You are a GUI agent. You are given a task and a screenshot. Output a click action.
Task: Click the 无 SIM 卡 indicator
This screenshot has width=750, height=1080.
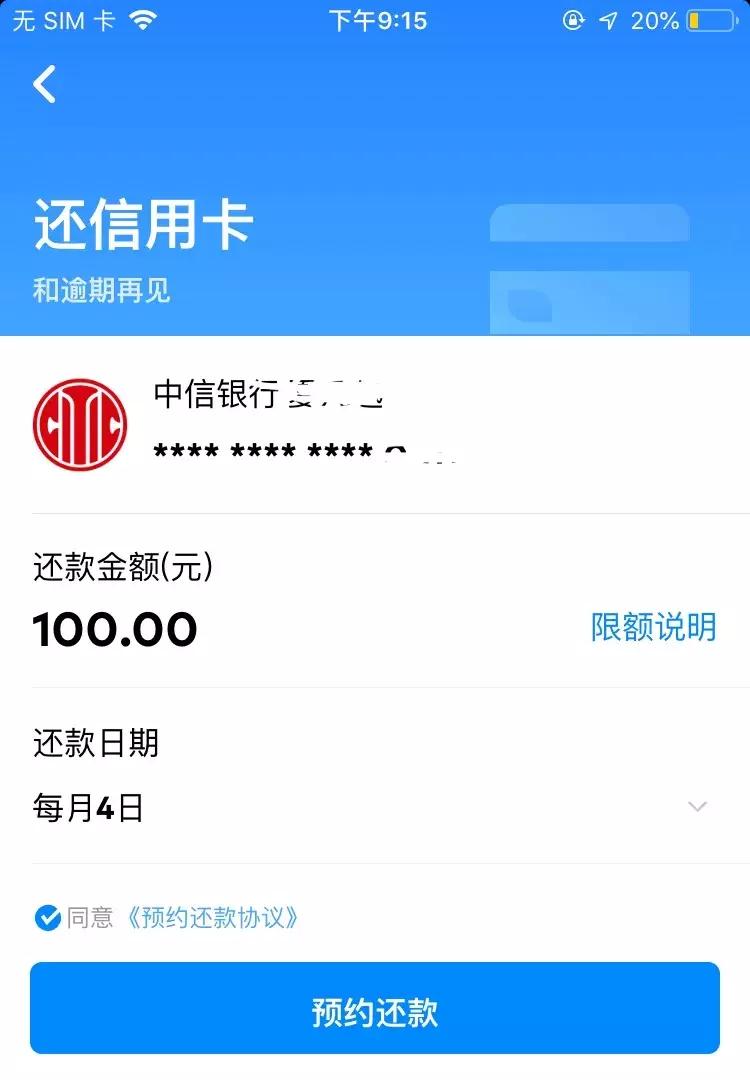62,18
